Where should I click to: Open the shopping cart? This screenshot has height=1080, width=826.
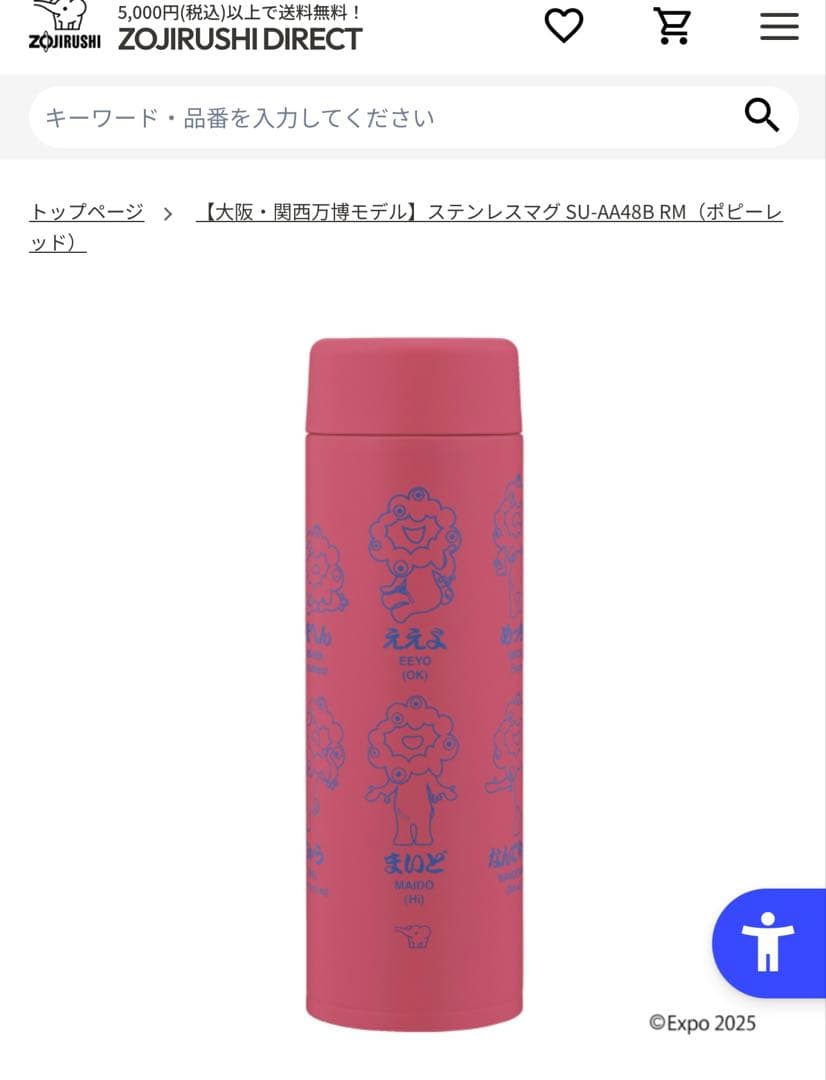coord(672,26)
